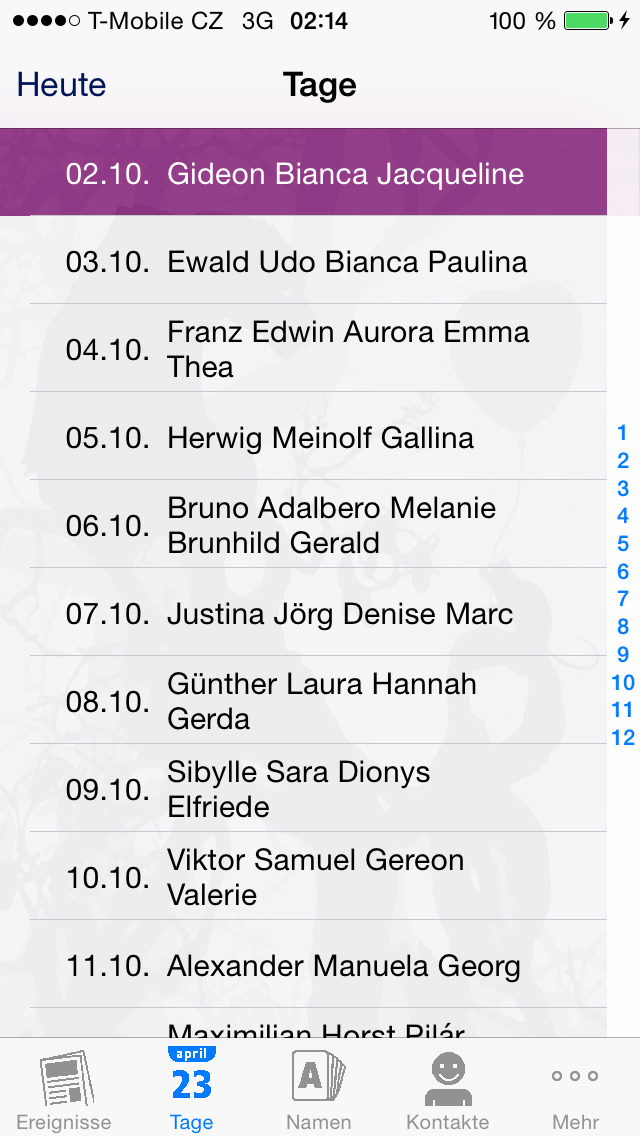This screenshot has width=640, height=1136.
Task: Tap the Heute button
Action: (x=62, y=85)
